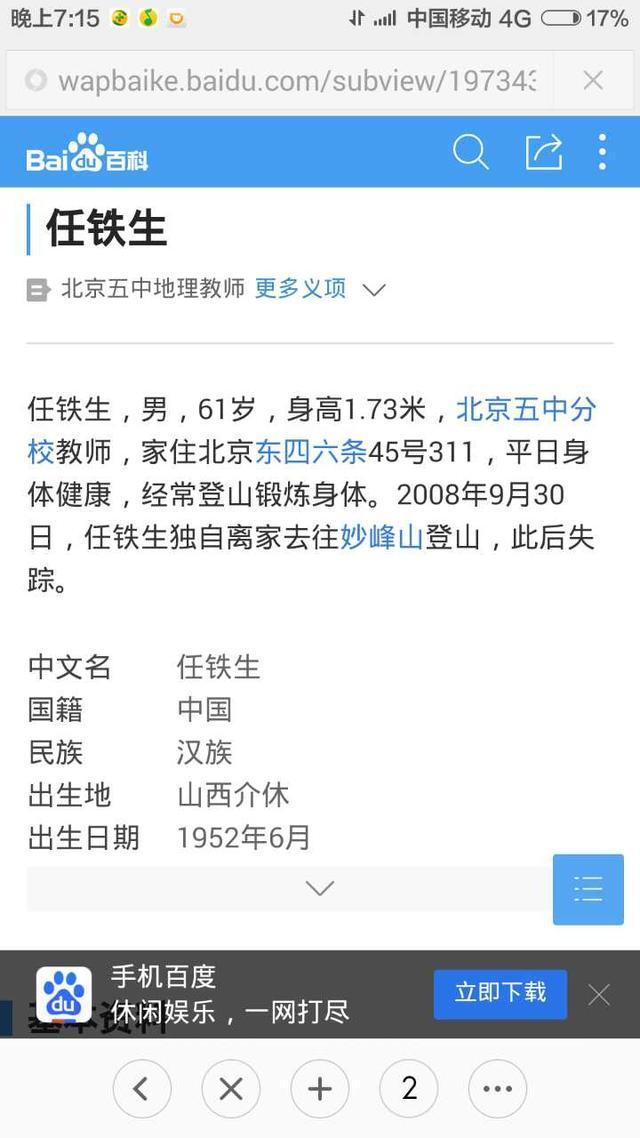Open the browser's more options menu
Screen dimensions: 640x1138
pyautogui.click(x=498, y=1089)
